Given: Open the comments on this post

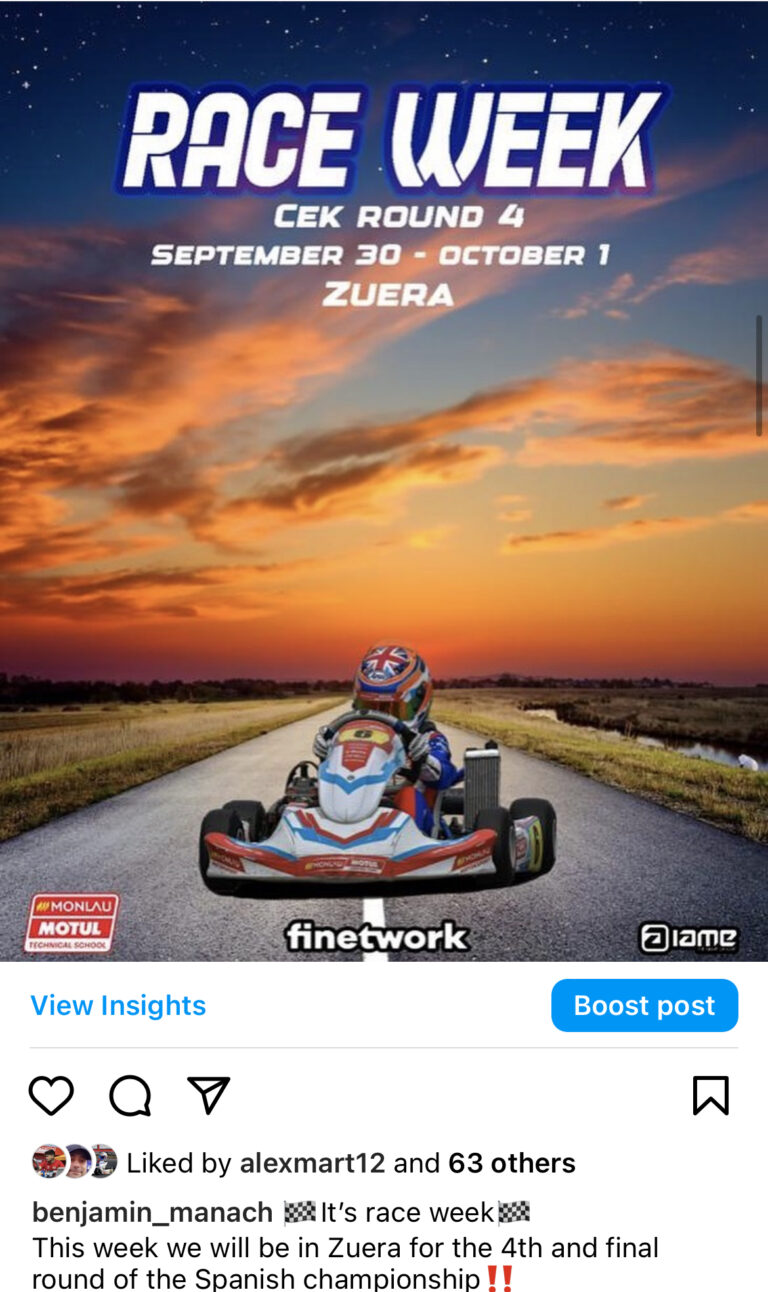Looking at the screenshot, I should (130, 1096).
